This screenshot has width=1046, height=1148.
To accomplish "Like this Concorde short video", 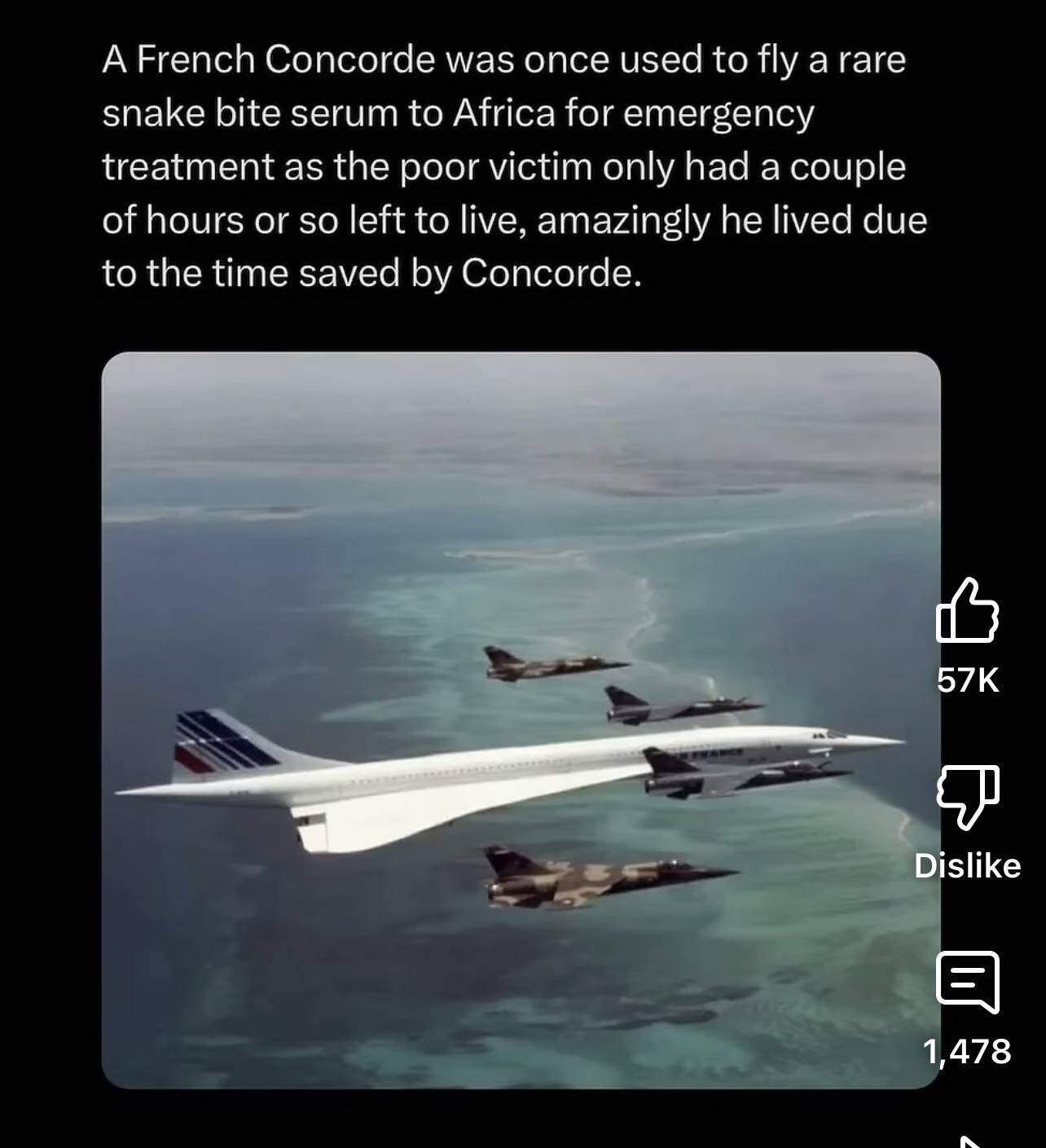I will click(967, 612).
